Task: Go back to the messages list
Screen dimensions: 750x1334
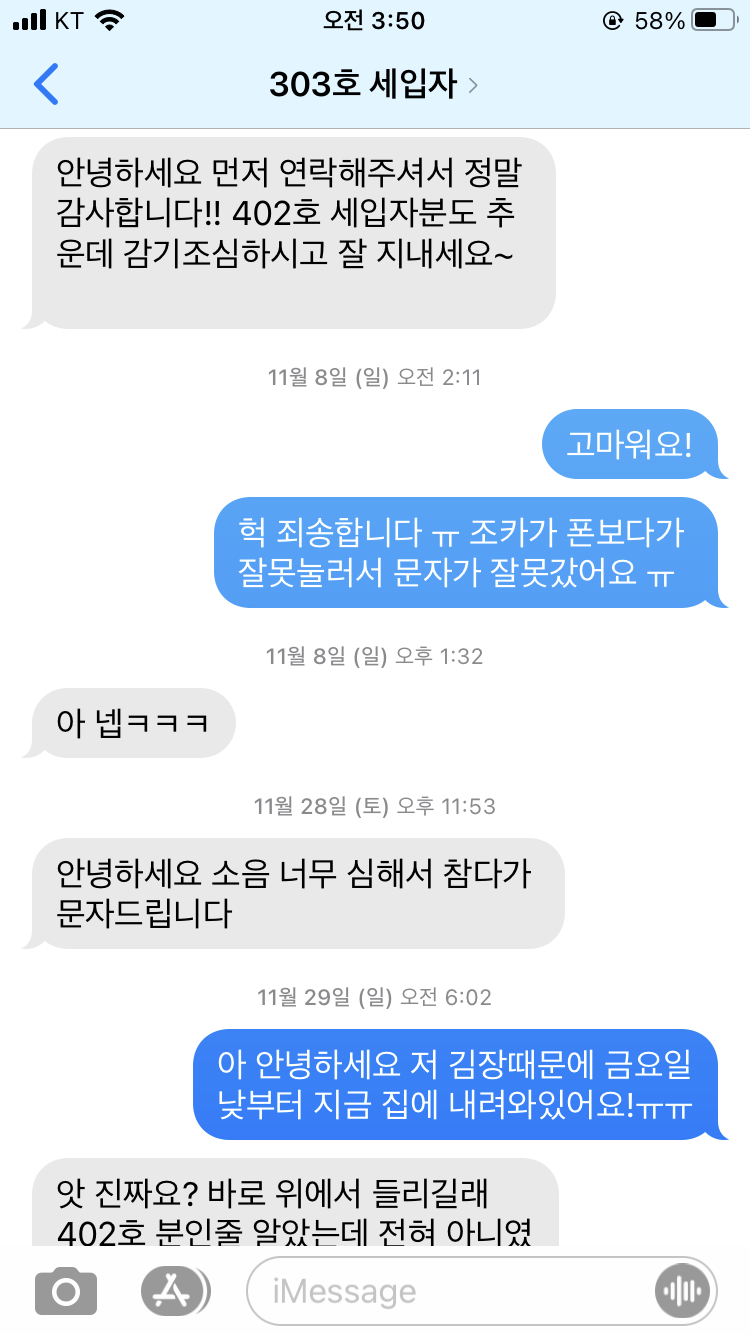Action: pos(46,85)
